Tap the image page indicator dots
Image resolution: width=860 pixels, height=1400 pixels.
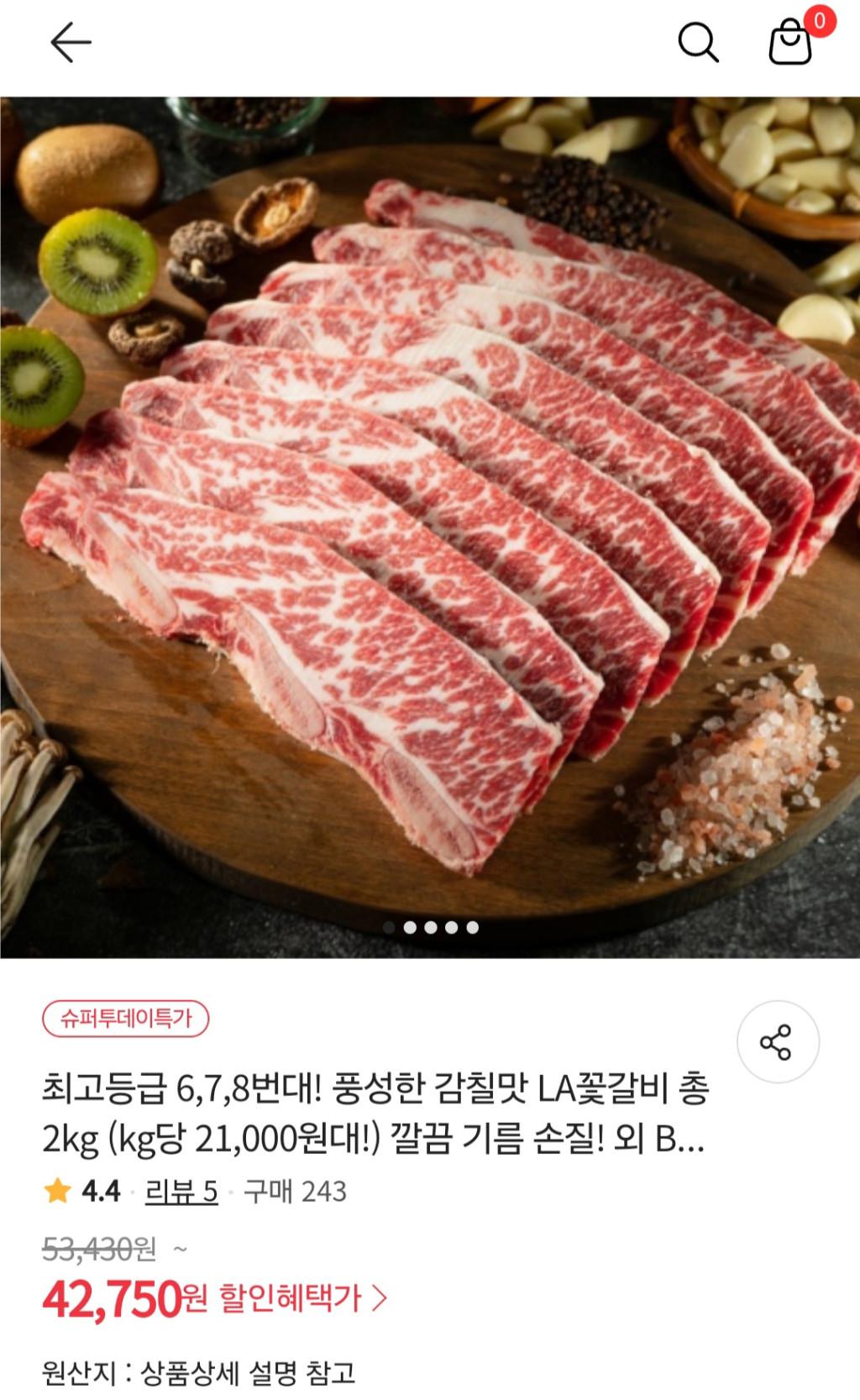tap(430, 927)
